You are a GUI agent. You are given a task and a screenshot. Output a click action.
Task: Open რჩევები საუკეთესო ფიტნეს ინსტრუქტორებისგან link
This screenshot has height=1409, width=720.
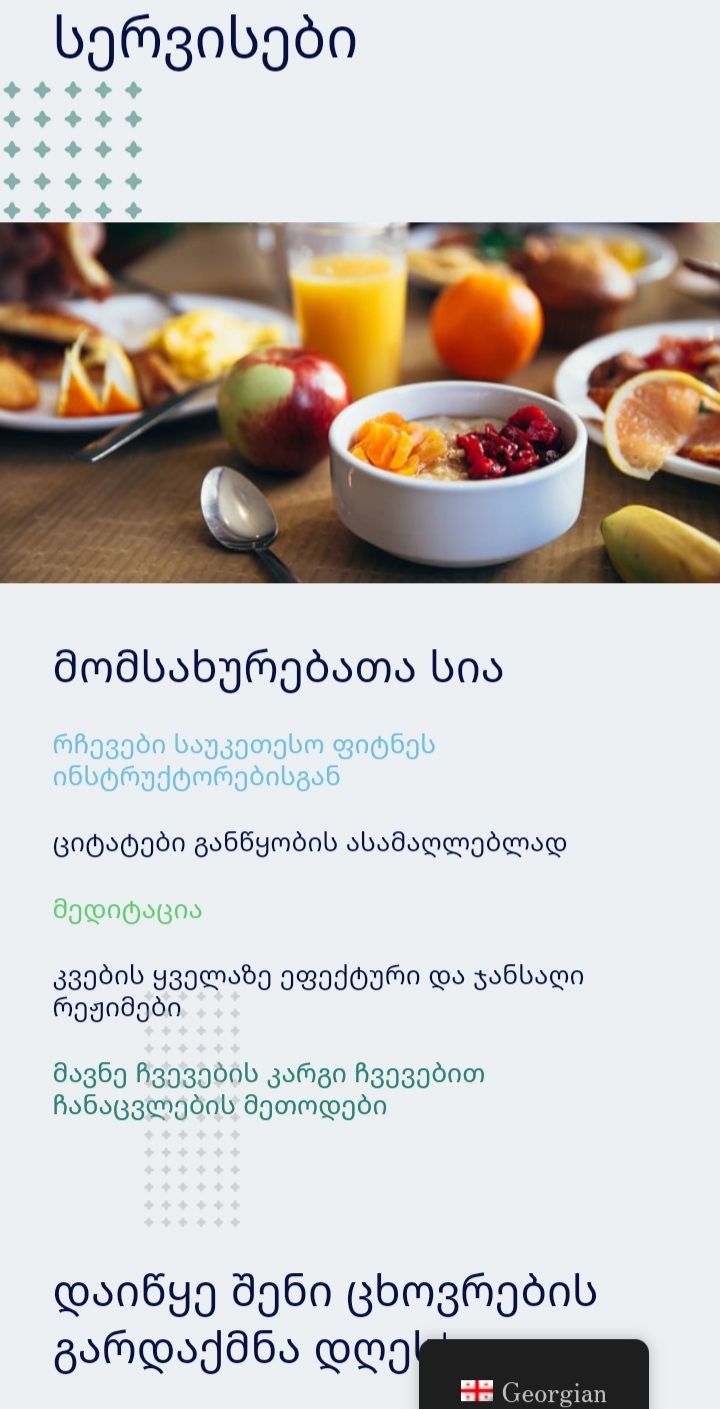pos(244,761)
